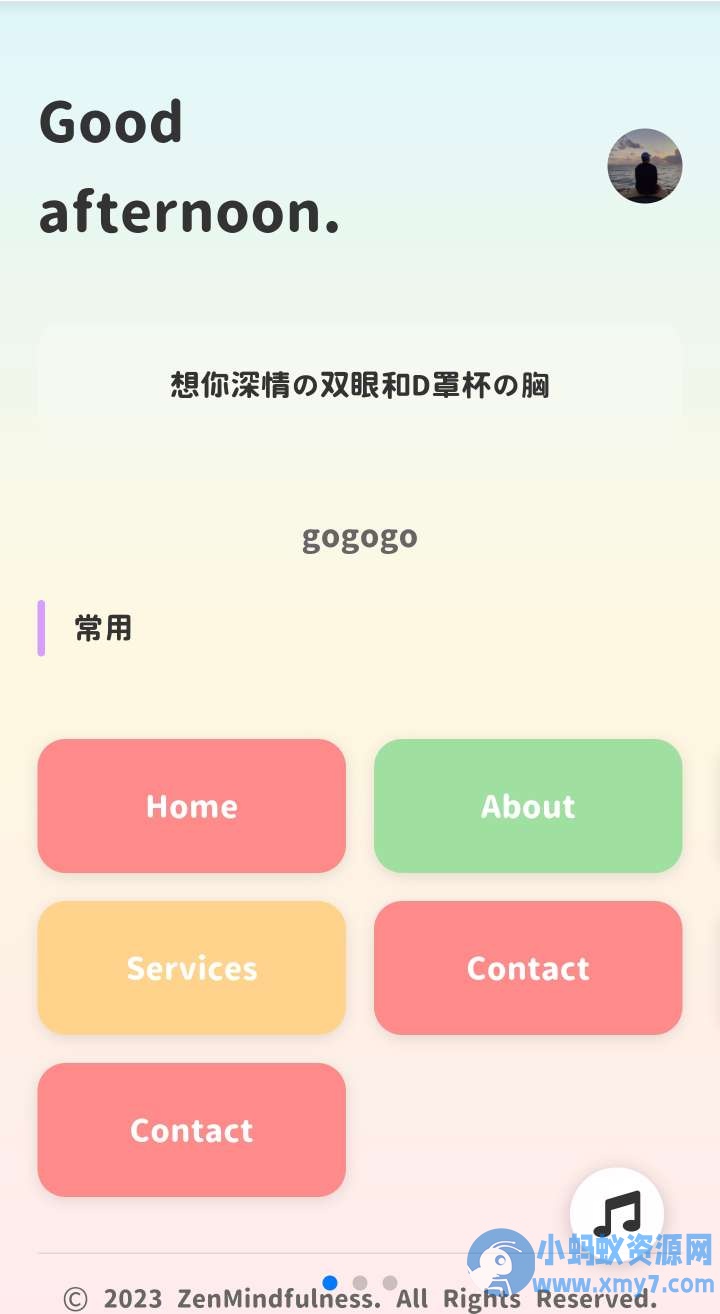720x1314 pixels.
Task: Open the About button
Action: pyautogui.click(x=528, y=806)
